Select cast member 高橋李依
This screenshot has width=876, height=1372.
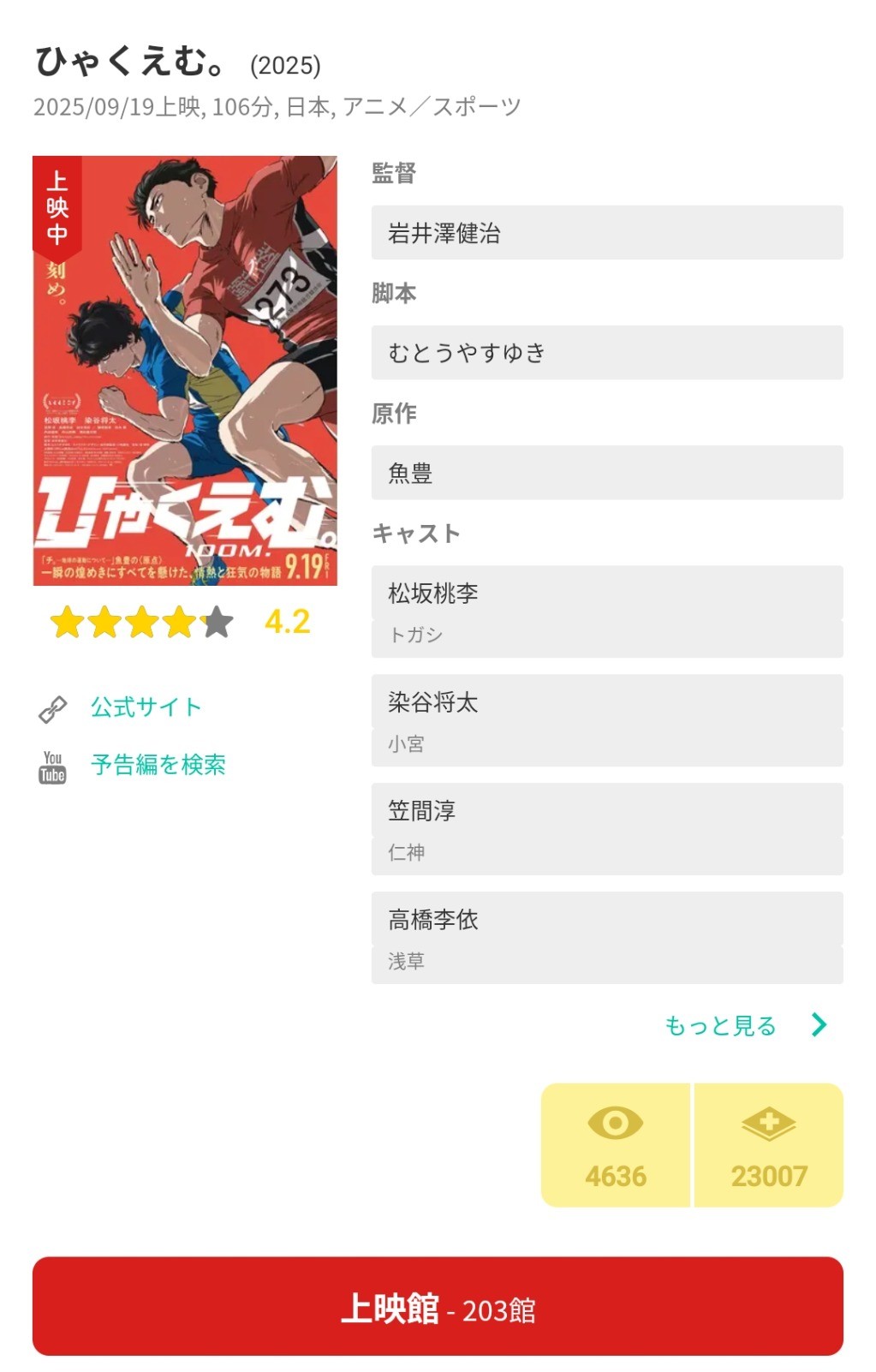[606, 921]
